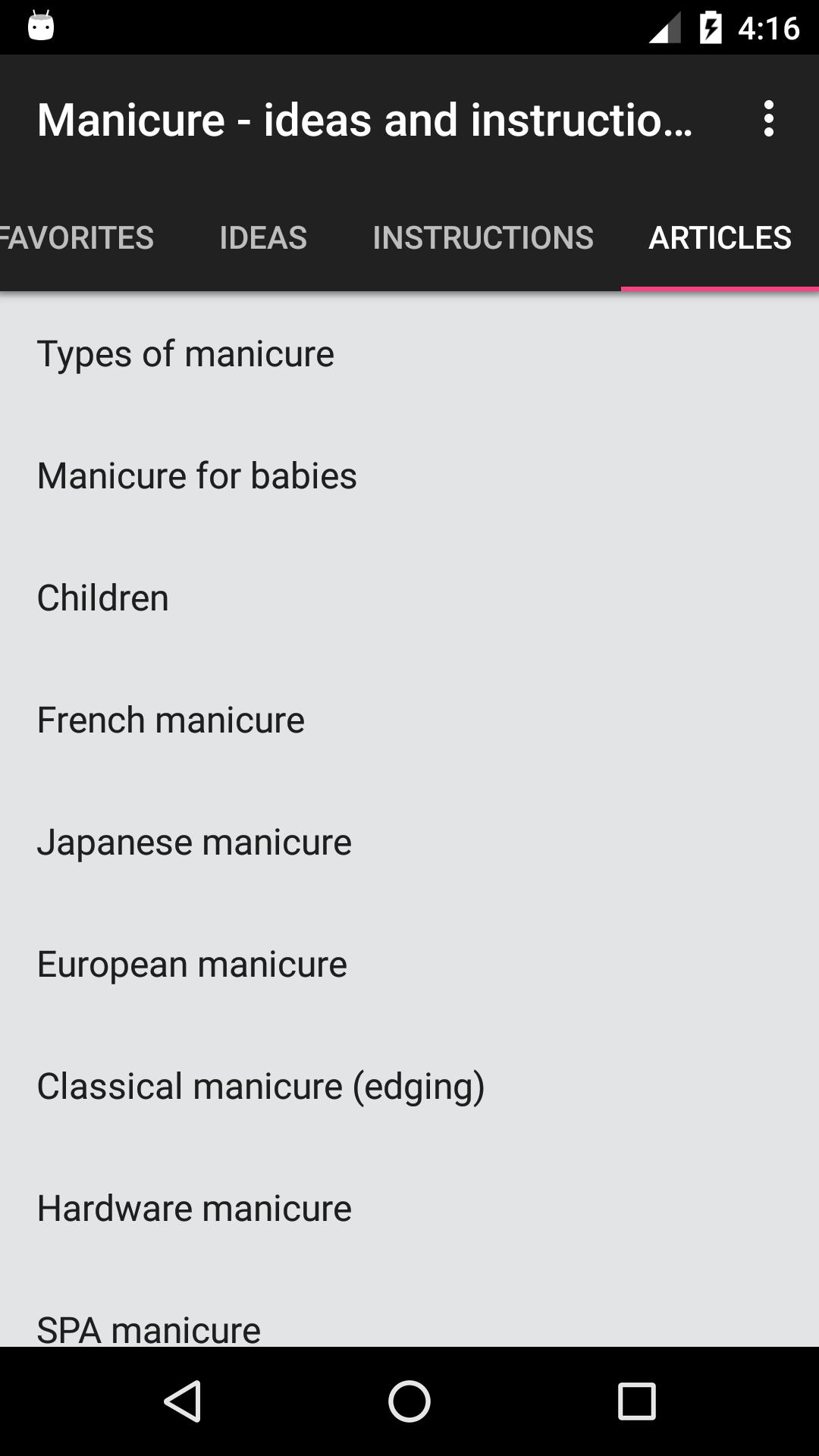The image size is (819, 1456).
Task: Open the Types of manicure article
Action: tap(186, 353)
